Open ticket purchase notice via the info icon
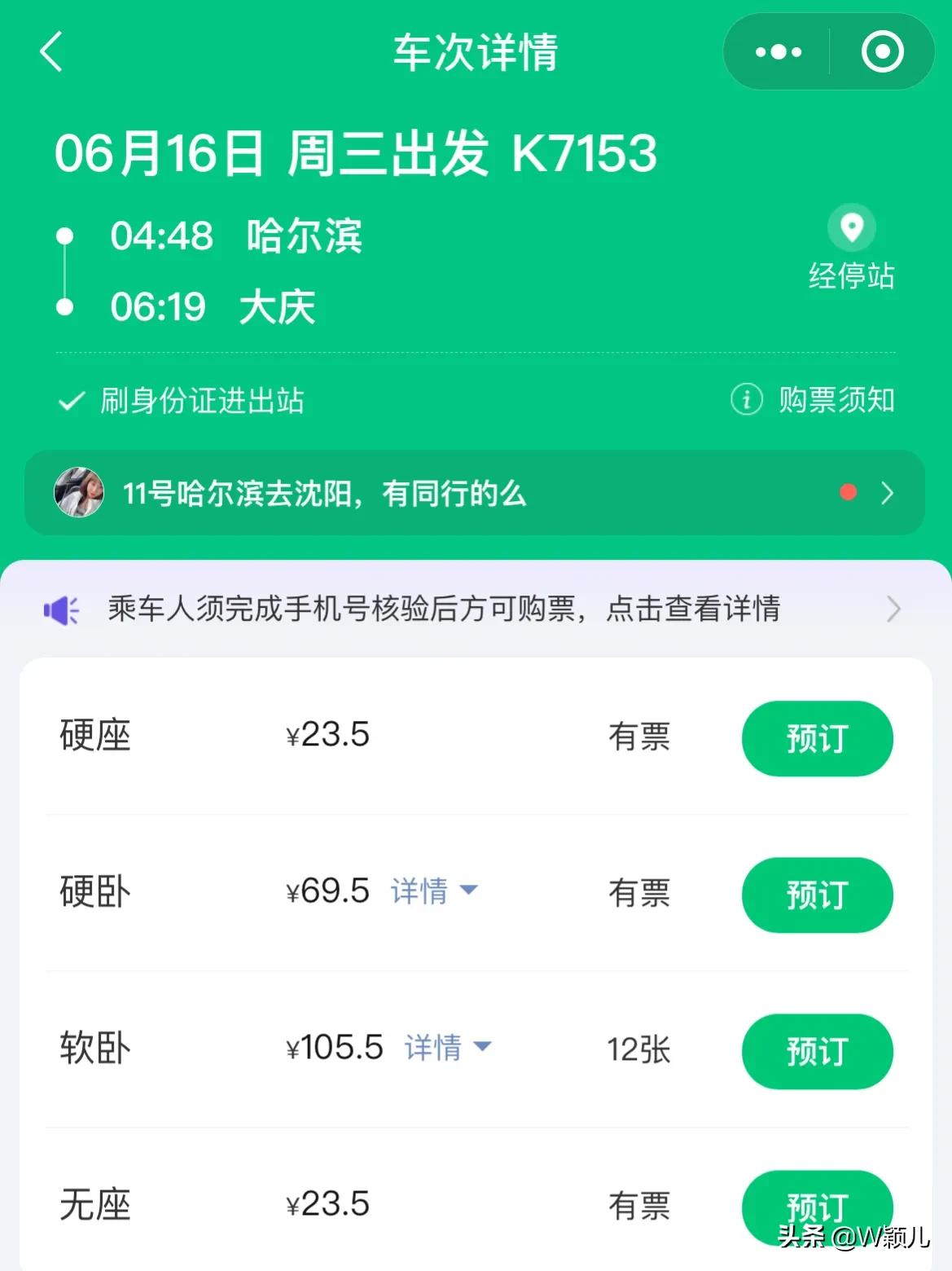 746,401
